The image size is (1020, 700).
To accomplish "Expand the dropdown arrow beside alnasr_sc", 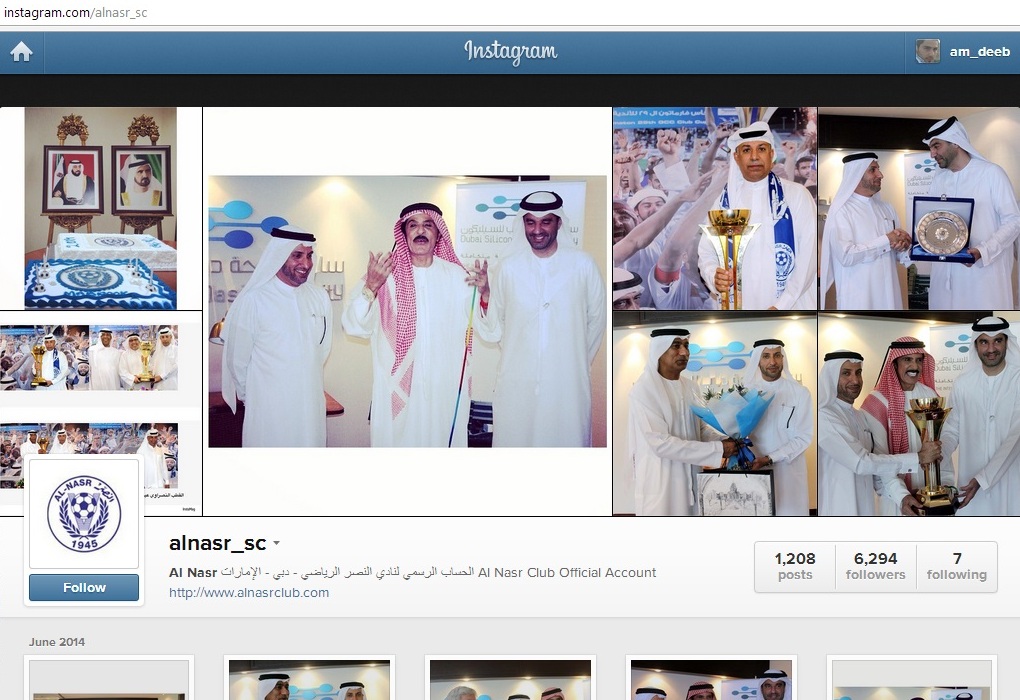I will pos(277,545).
